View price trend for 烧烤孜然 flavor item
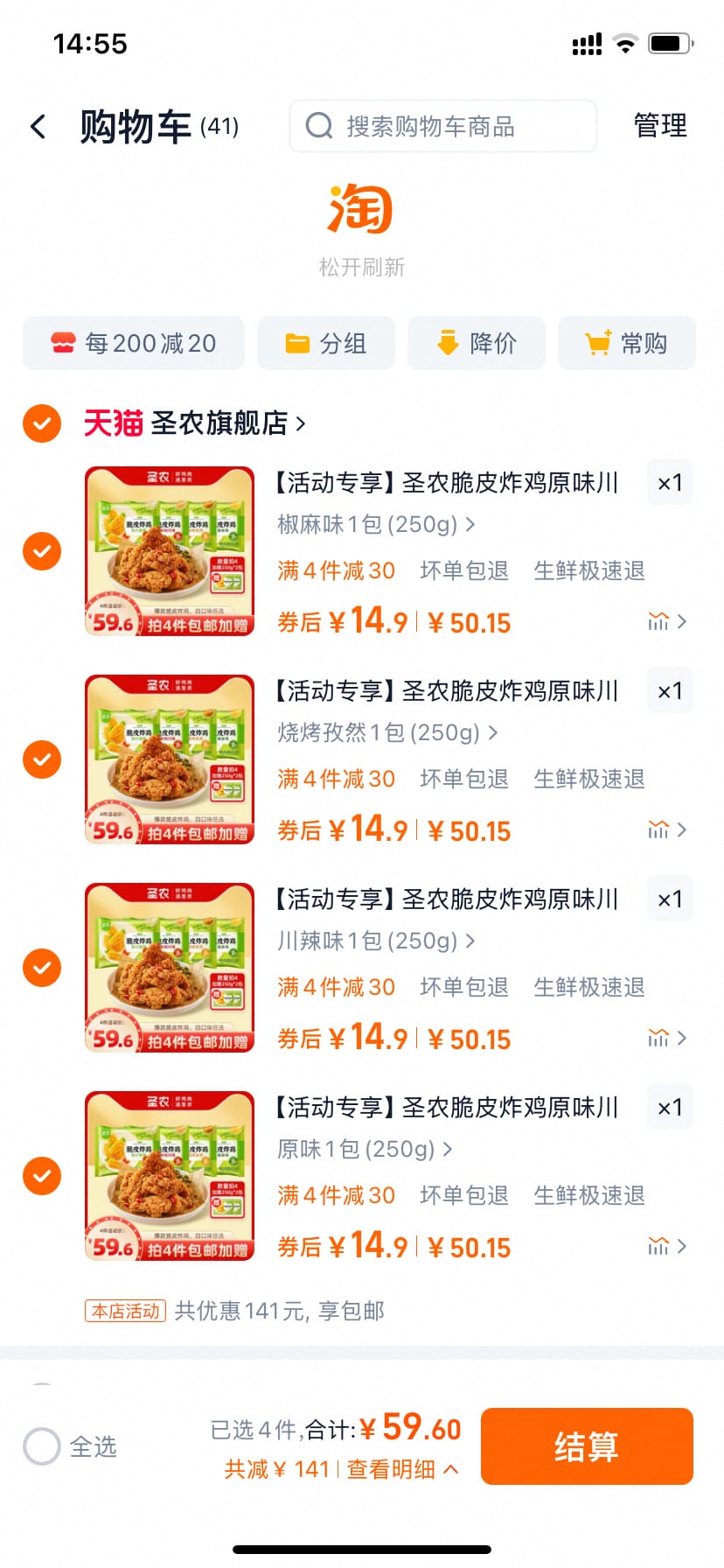Image resolution: width=724 pixels, height=1568 pixels. [x=658, y=829]
